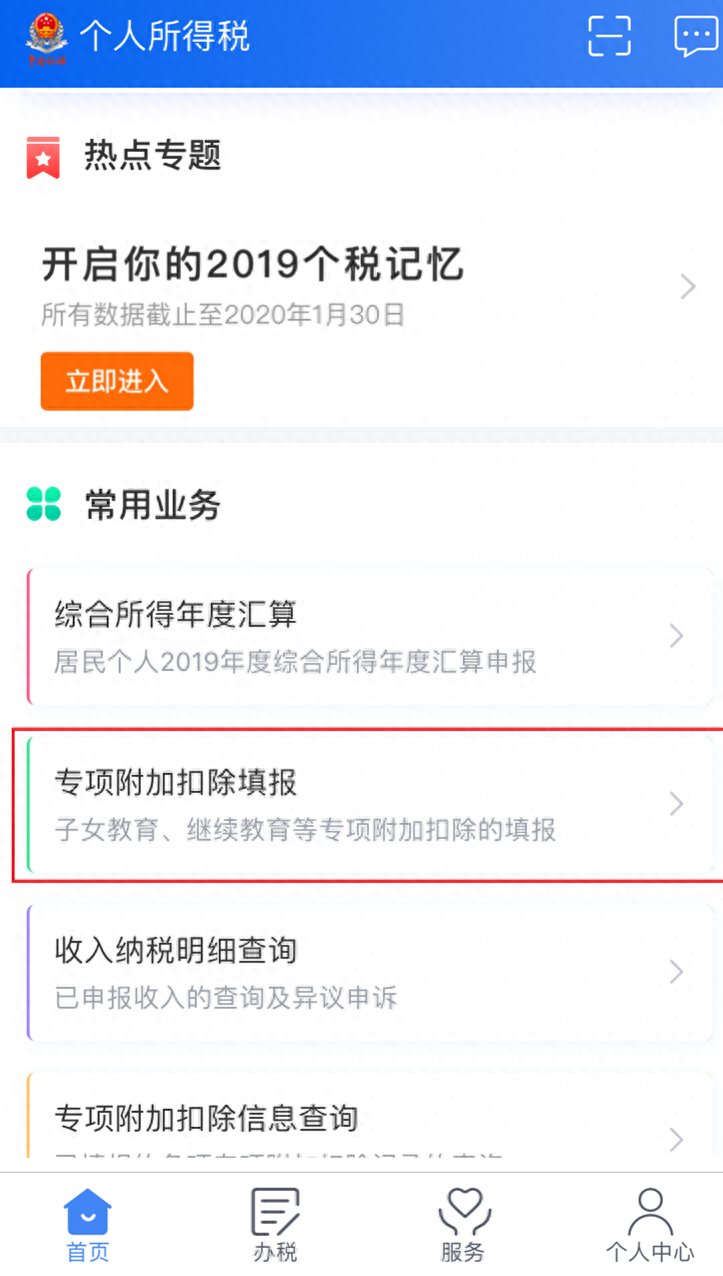Go to the 服务 tab
723x1276 pixels.
point(462,1225)
